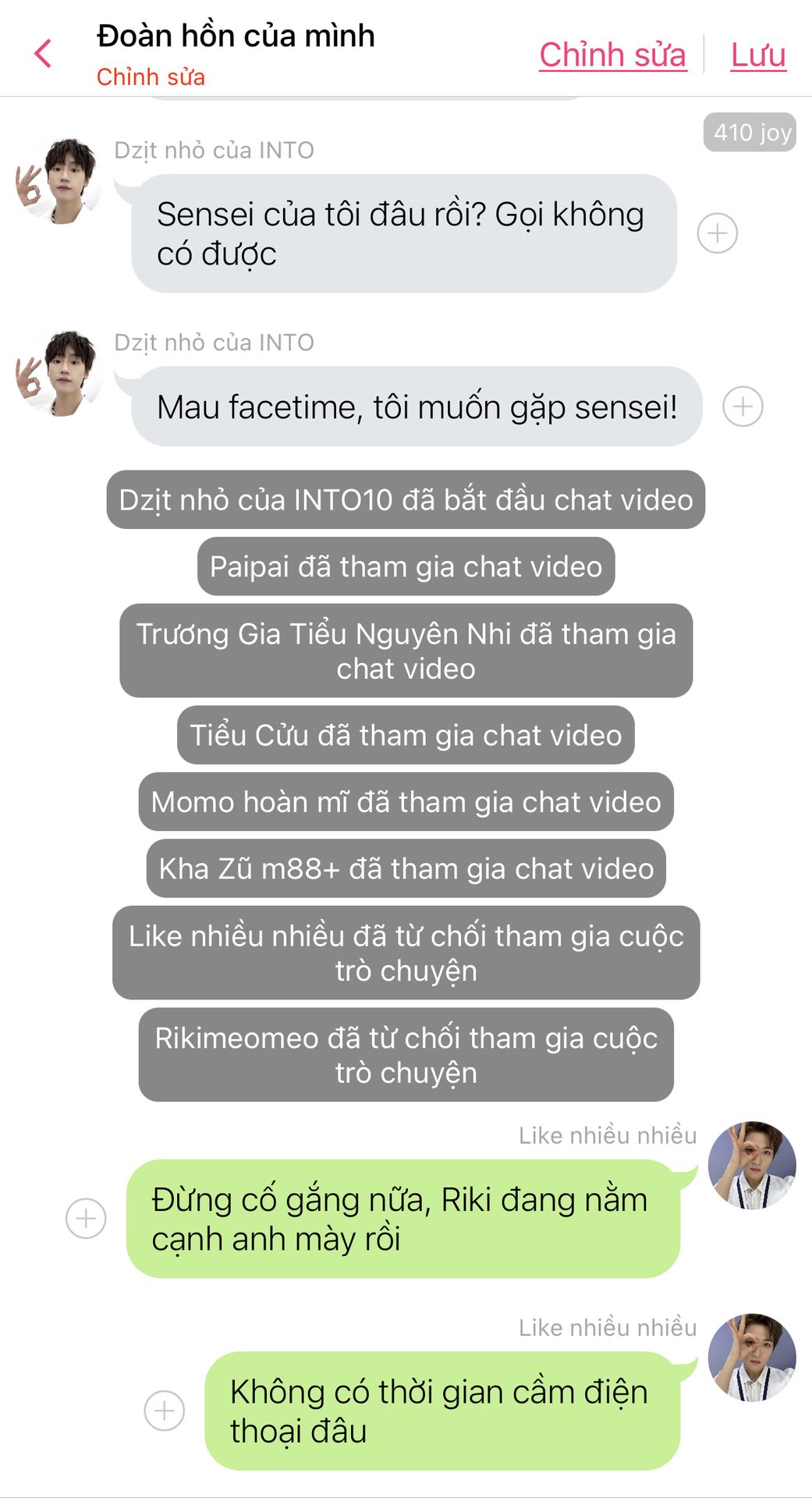Open avatar of Dzịt nhỏ above "Sensei" message
The width and height of the screenshot is (812, 1498).
[x=60, y=182]
